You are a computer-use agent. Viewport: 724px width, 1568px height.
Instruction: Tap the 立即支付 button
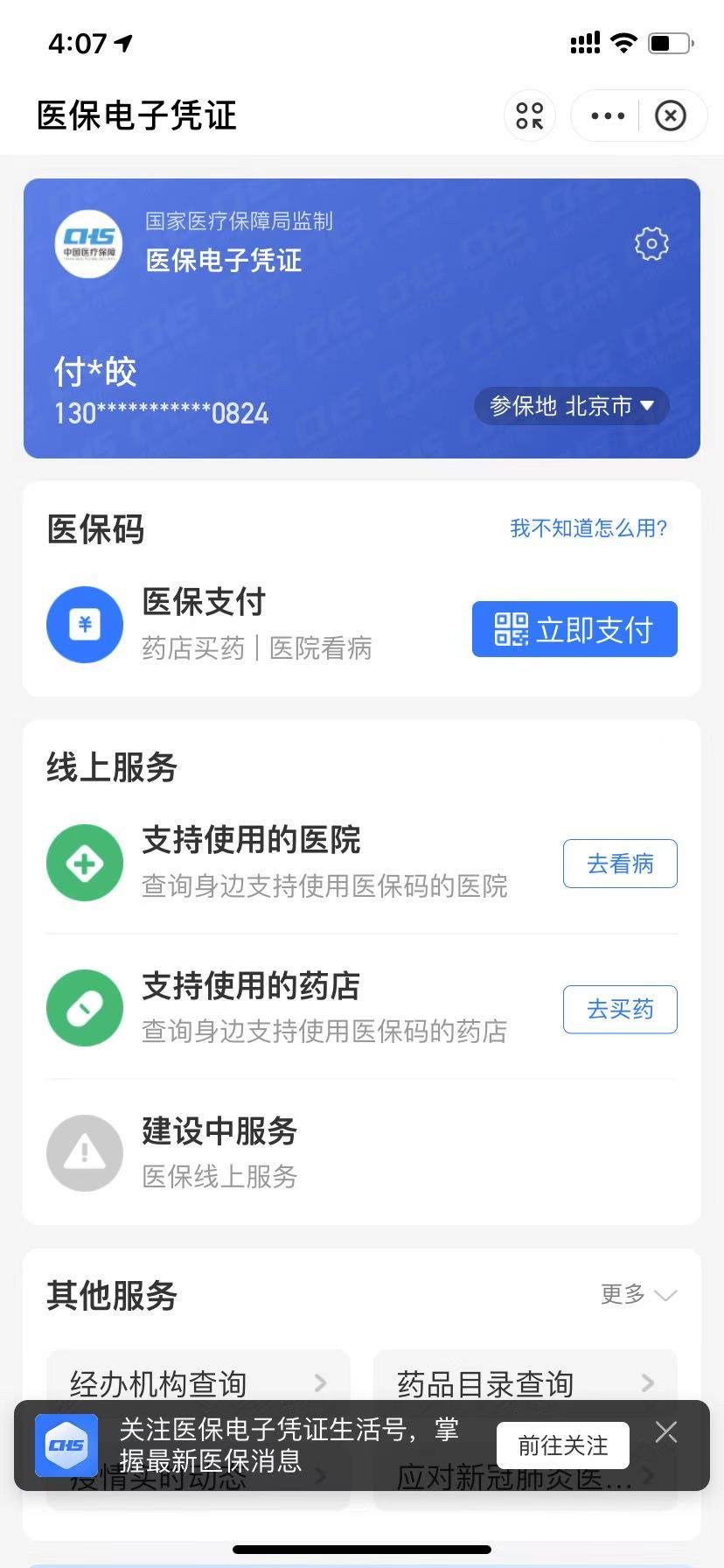[x=574, y=629]
